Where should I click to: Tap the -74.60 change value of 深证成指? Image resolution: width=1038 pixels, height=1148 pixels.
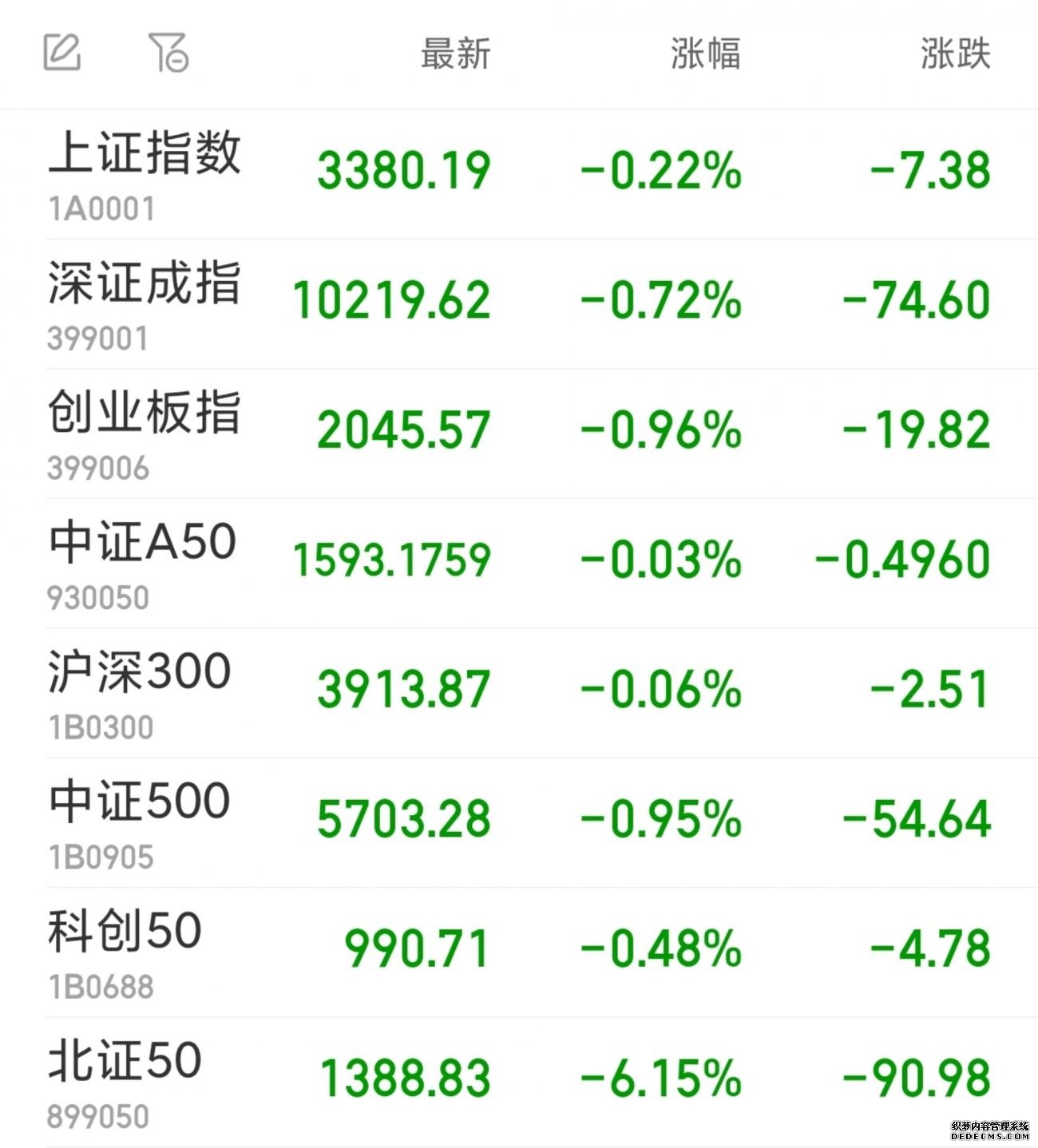[x=914, y=299]
